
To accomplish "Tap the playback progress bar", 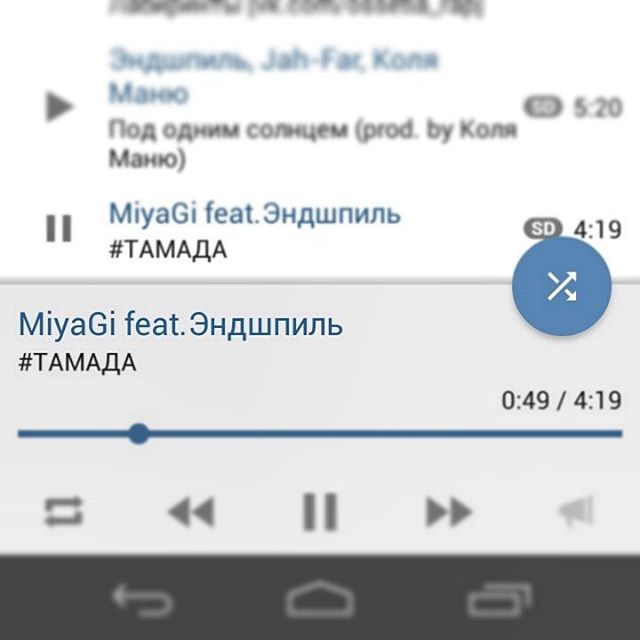I will pos(320,434).
